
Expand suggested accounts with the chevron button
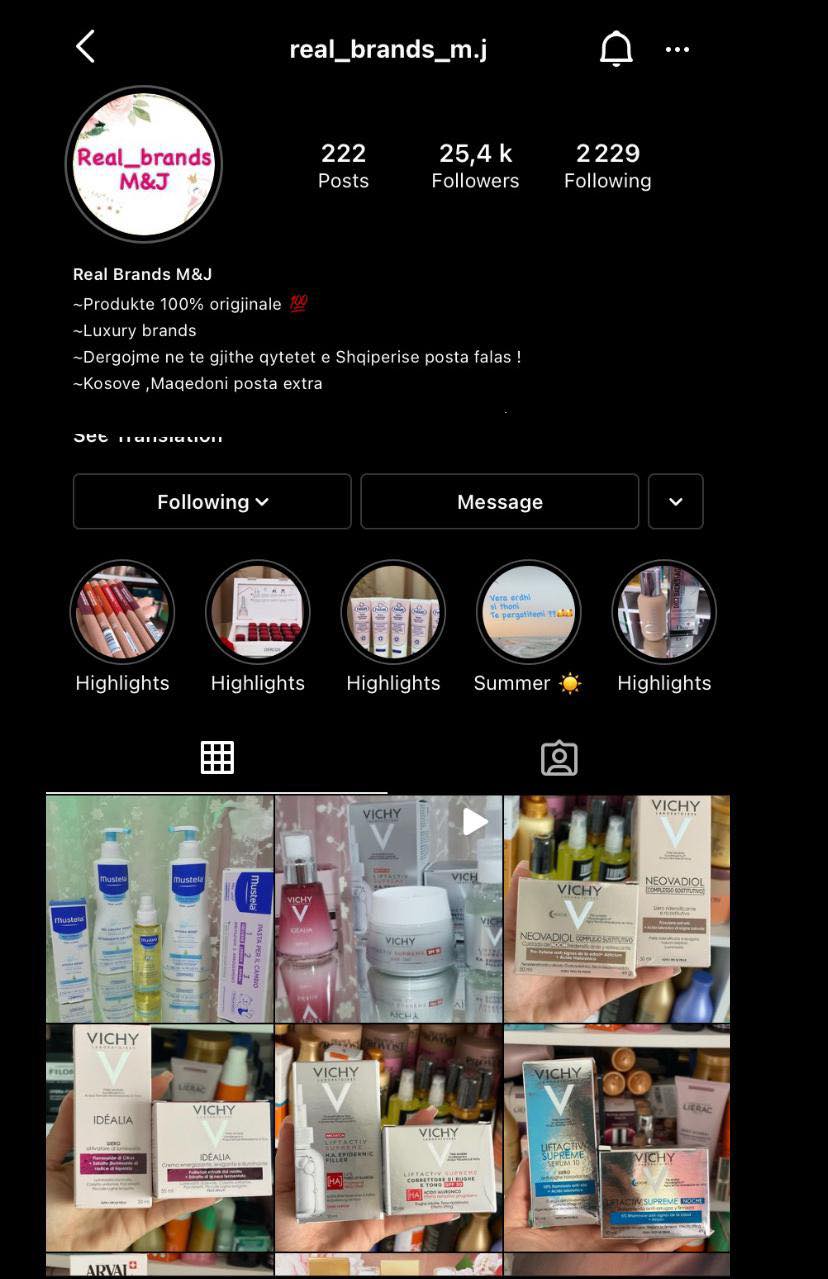[x=675, y=501]
